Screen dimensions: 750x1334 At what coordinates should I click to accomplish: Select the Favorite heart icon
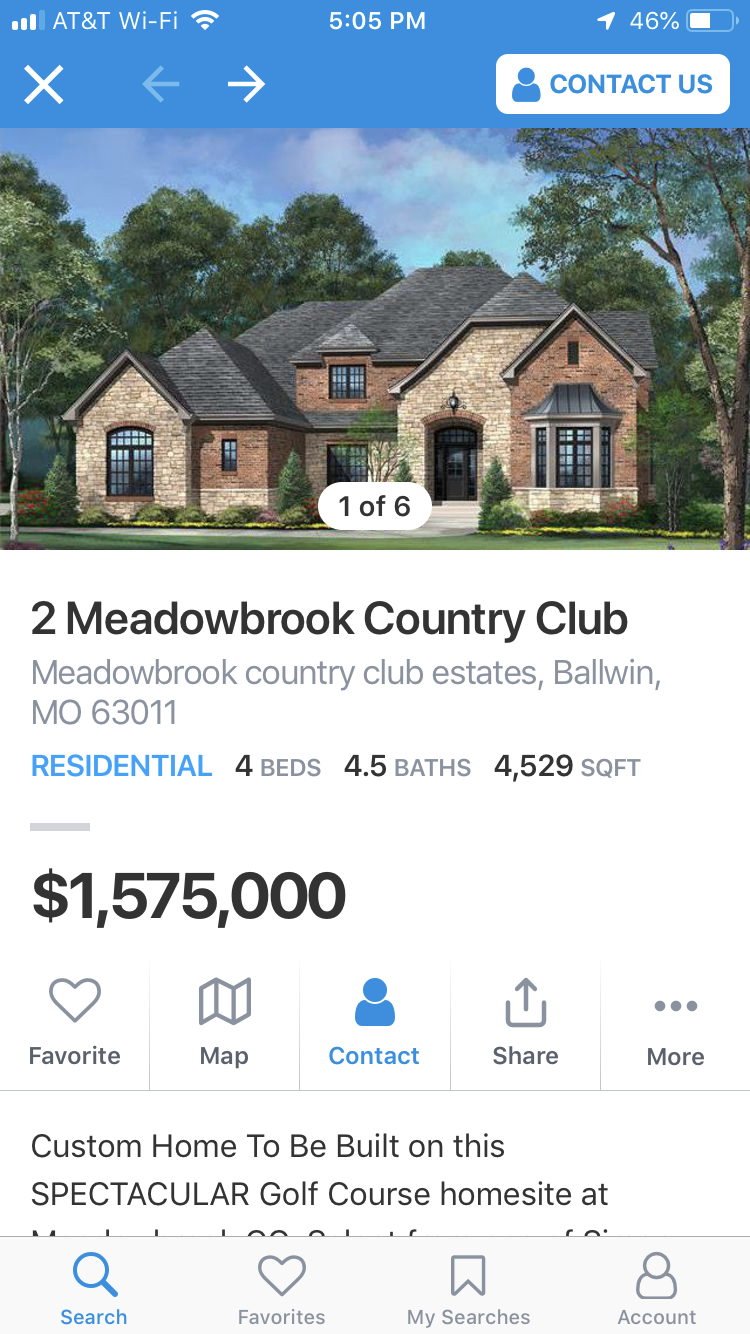(75, 1000)
